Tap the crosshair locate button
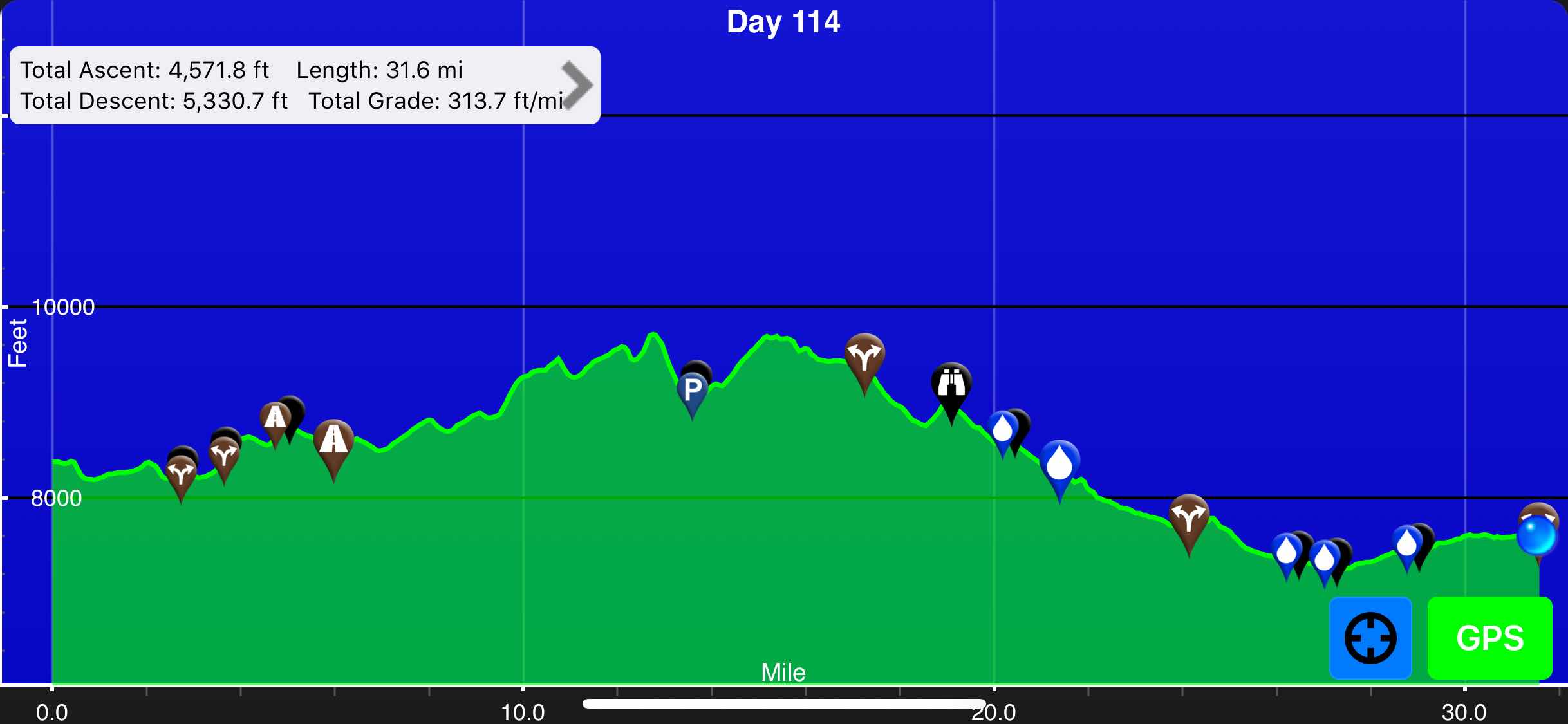 point(1370,638)
